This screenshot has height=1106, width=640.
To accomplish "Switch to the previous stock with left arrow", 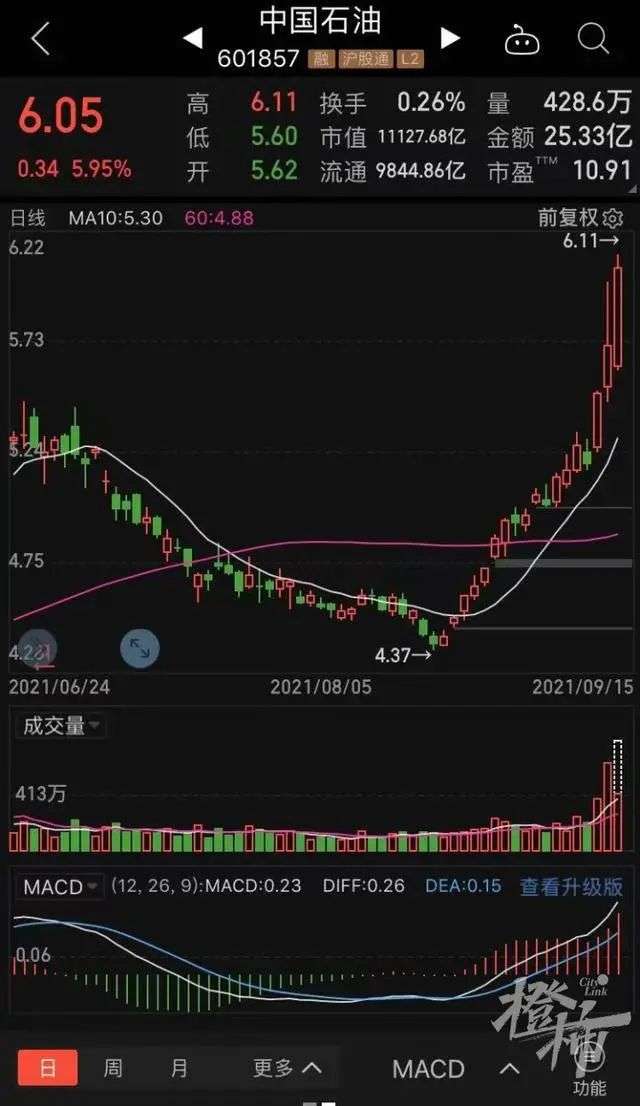I will coord(193,38).
